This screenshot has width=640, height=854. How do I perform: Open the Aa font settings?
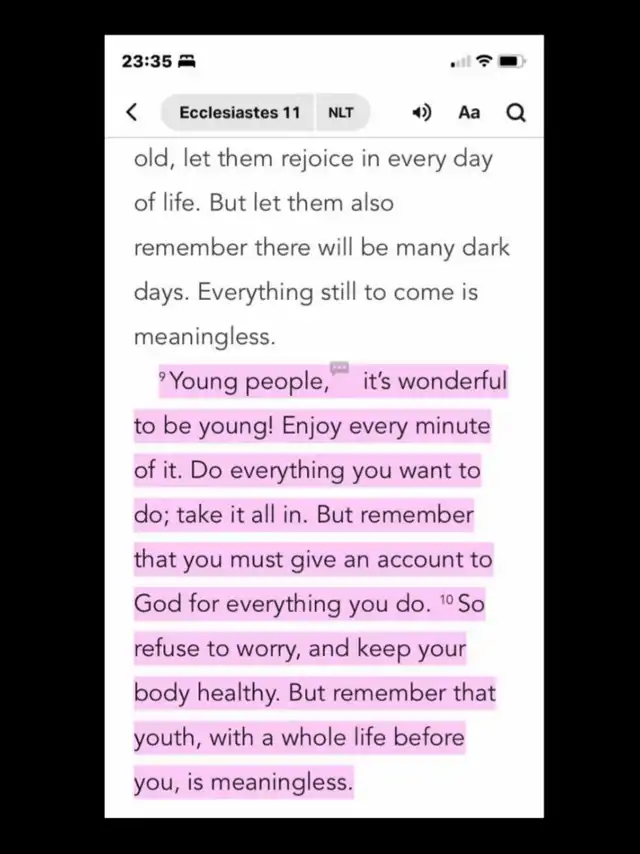pyautogui.click(x=469, y=113)
